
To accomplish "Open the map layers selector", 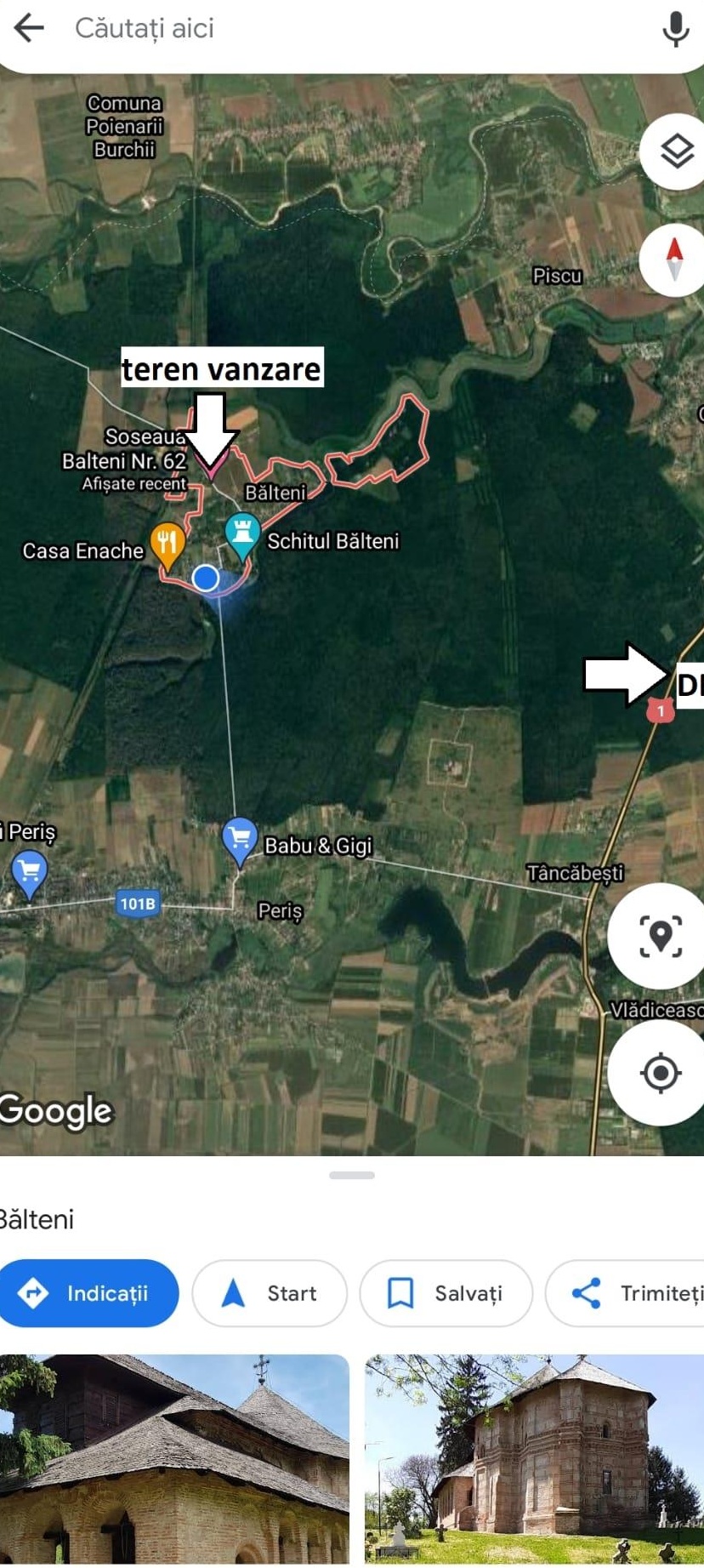I will [676, 151].
